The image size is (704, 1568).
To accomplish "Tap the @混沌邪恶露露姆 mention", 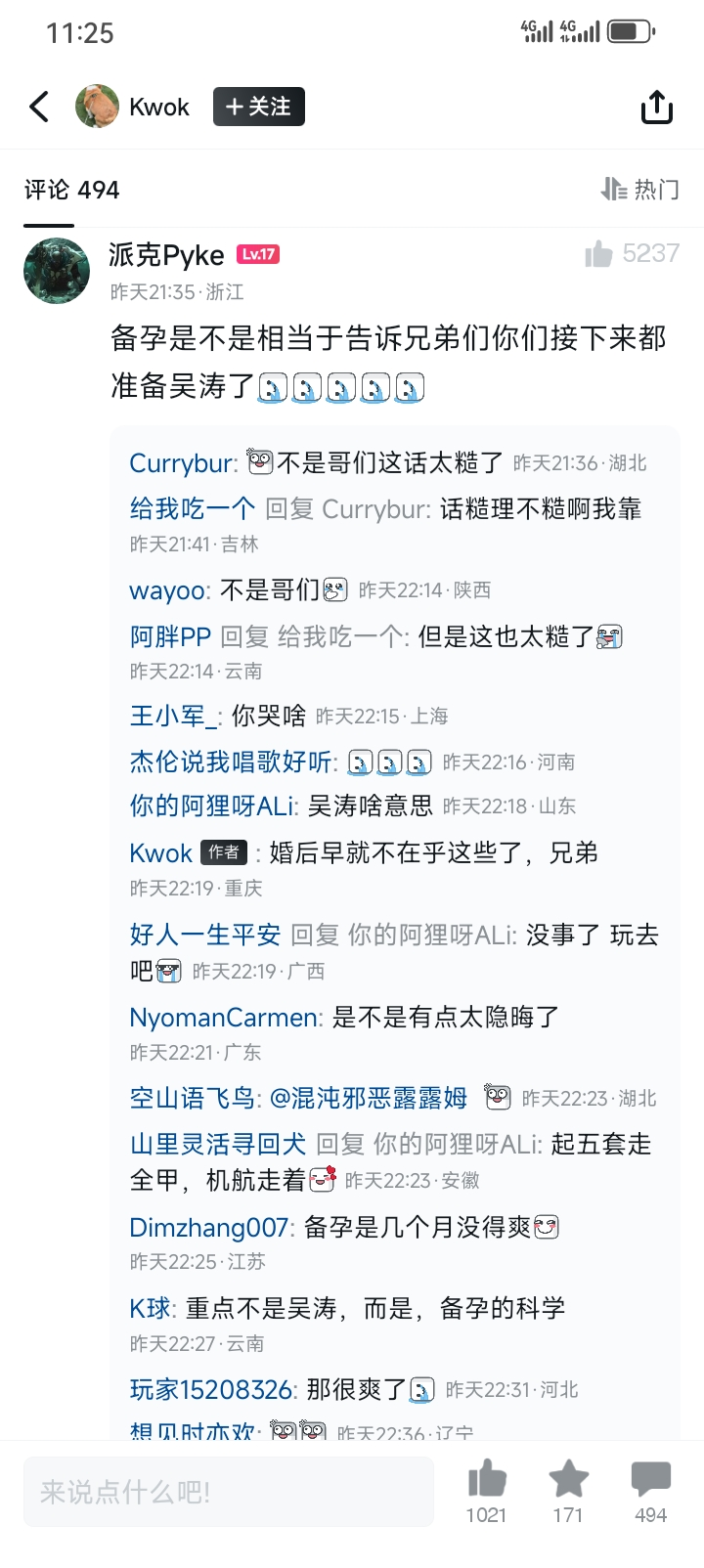I will 368,1099.
